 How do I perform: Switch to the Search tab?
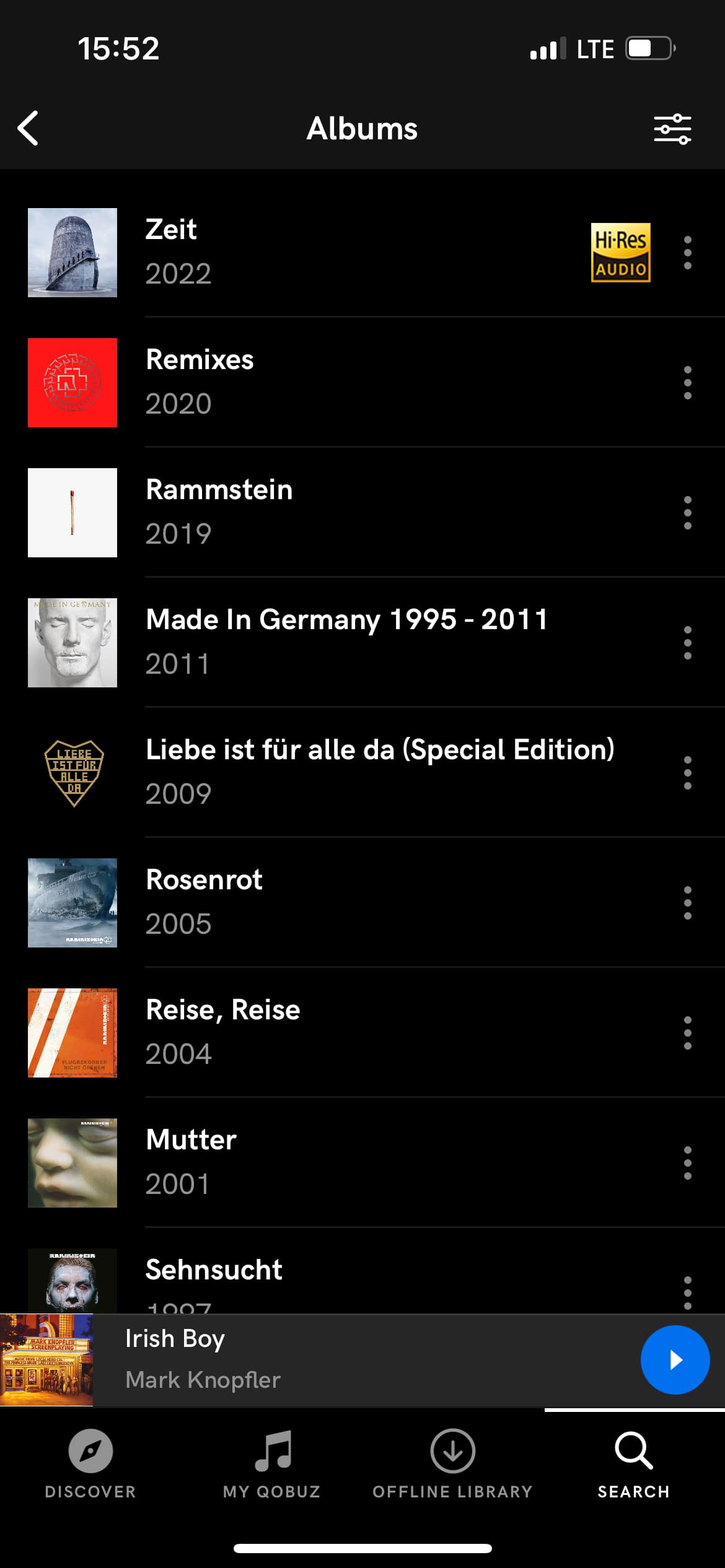click(x=633, y=1464)
